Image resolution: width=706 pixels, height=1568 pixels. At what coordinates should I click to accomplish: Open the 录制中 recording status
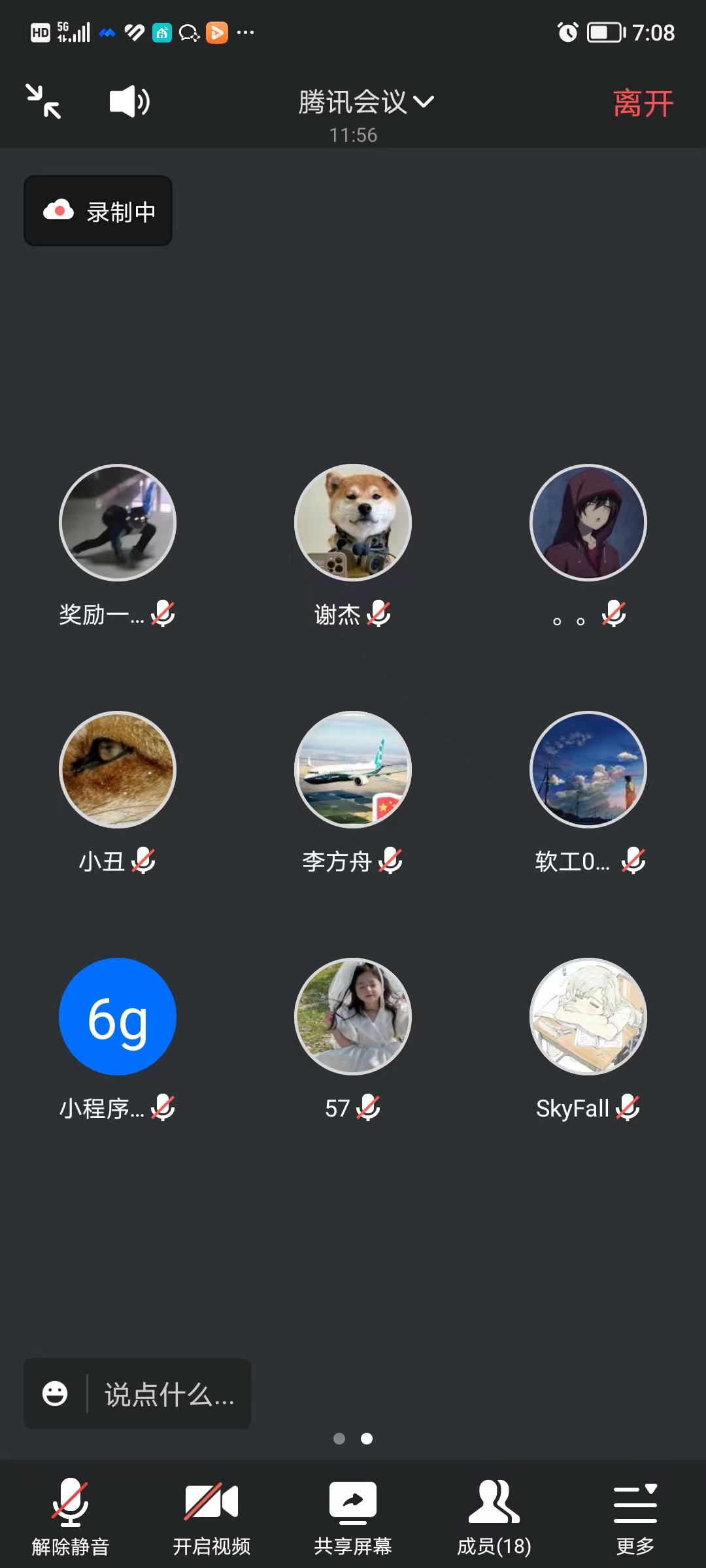click(x=98, y=211)
